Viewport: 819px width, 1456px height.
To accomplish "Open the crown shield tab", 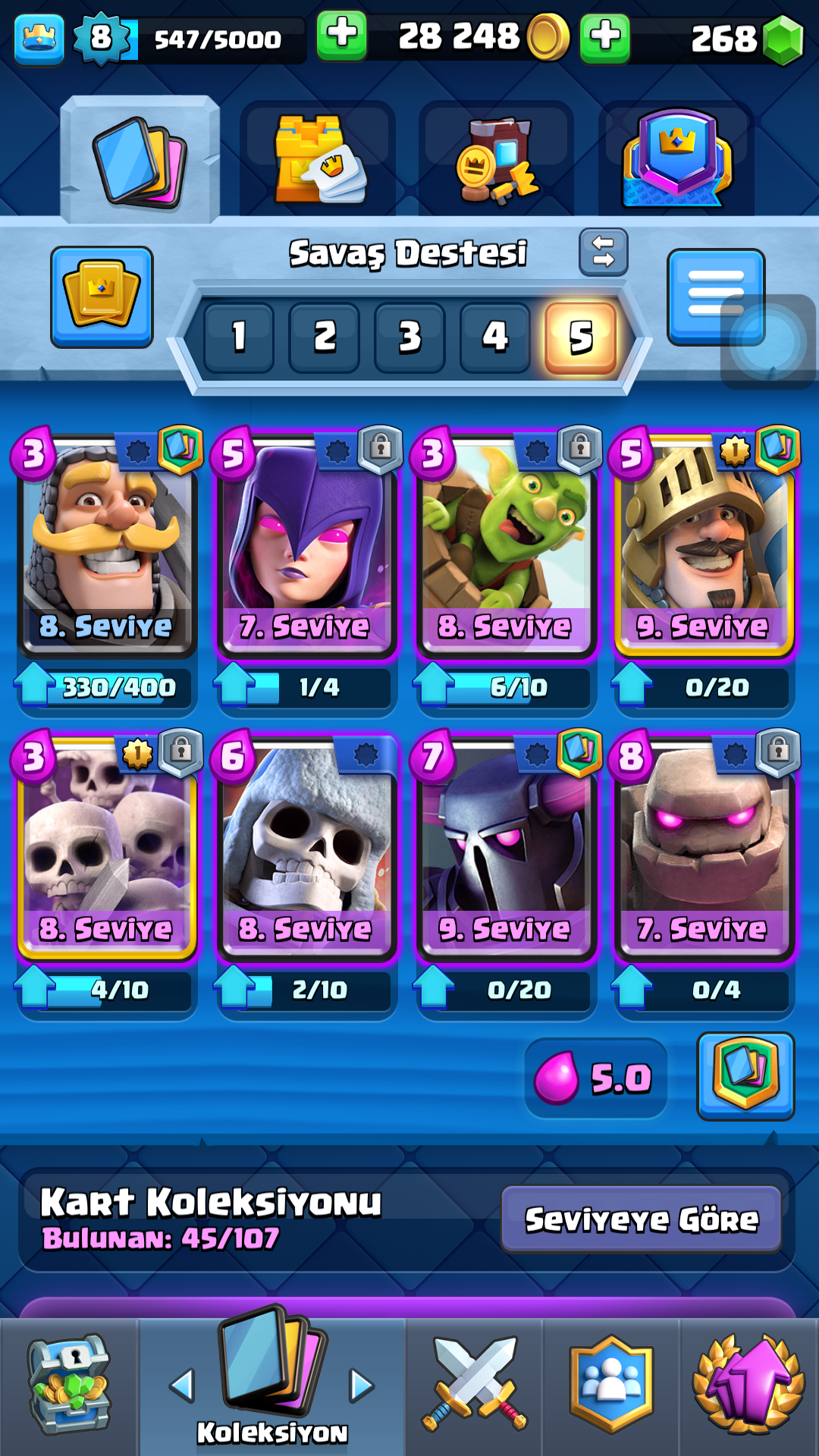I will coord(676,160).
